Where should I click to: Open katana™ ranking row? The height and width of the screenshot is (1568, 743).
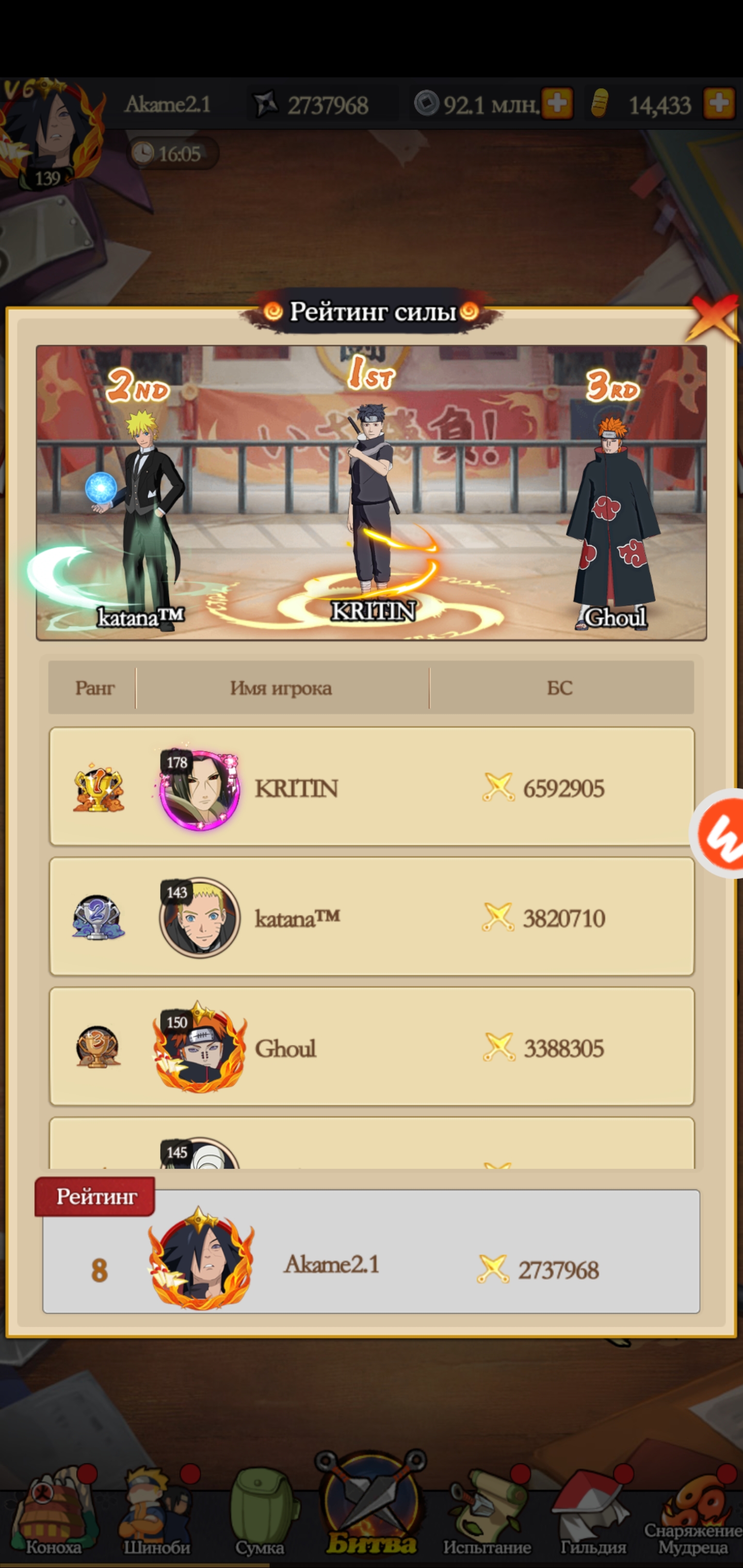click(x=372, y=917)
